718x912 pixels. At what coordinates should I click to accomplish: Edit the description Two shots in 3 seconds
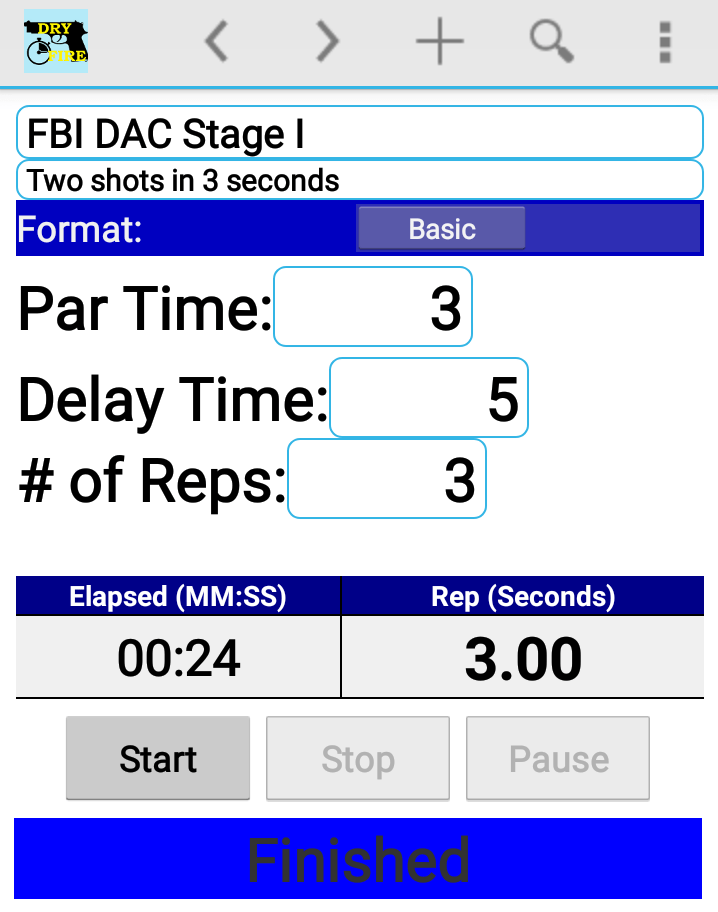click(359, 180)
